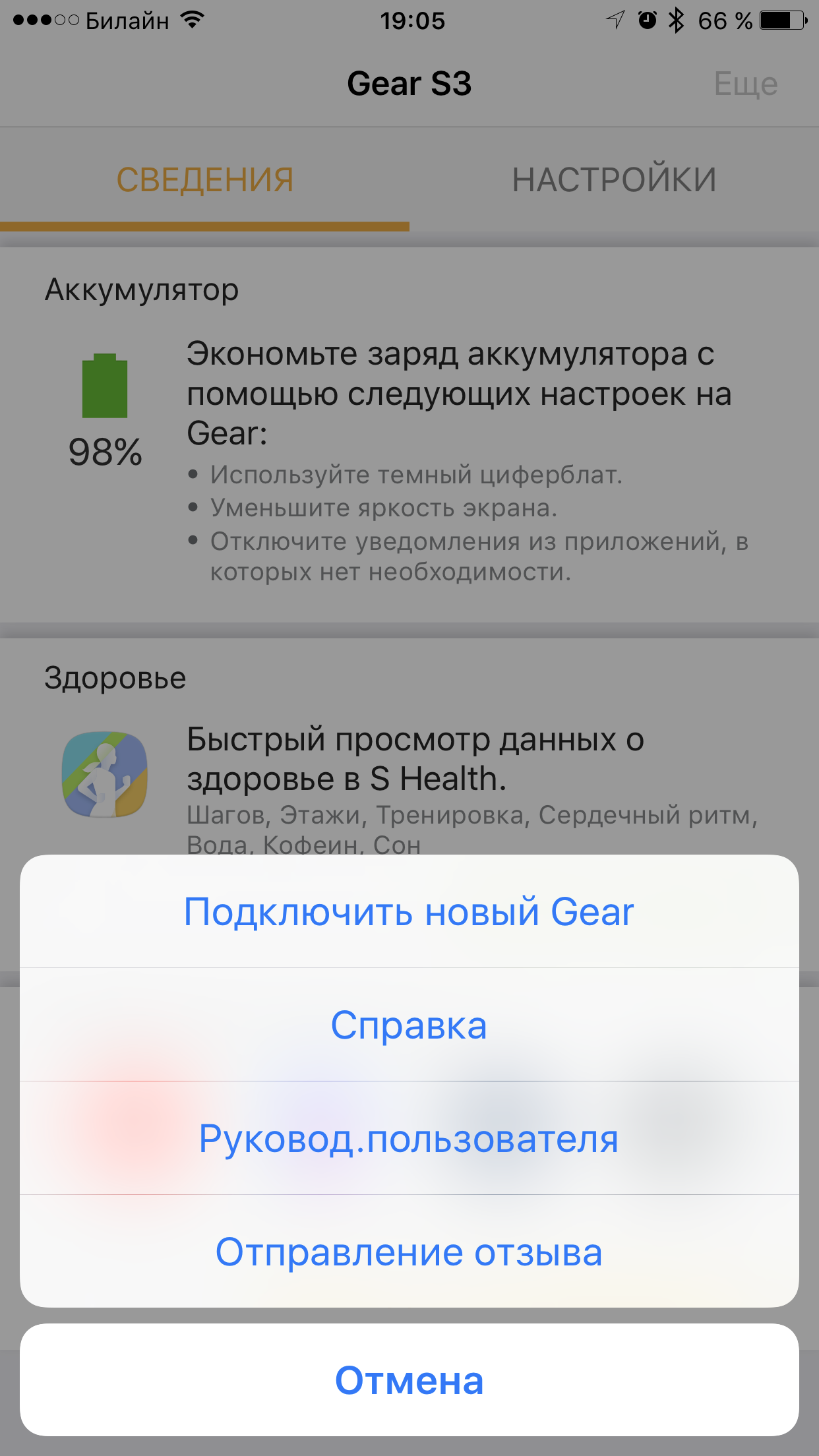Dismiss the sheet with 'Отмена'
The width and height of the screenshot is (819, 1456).
point(409,1380)
